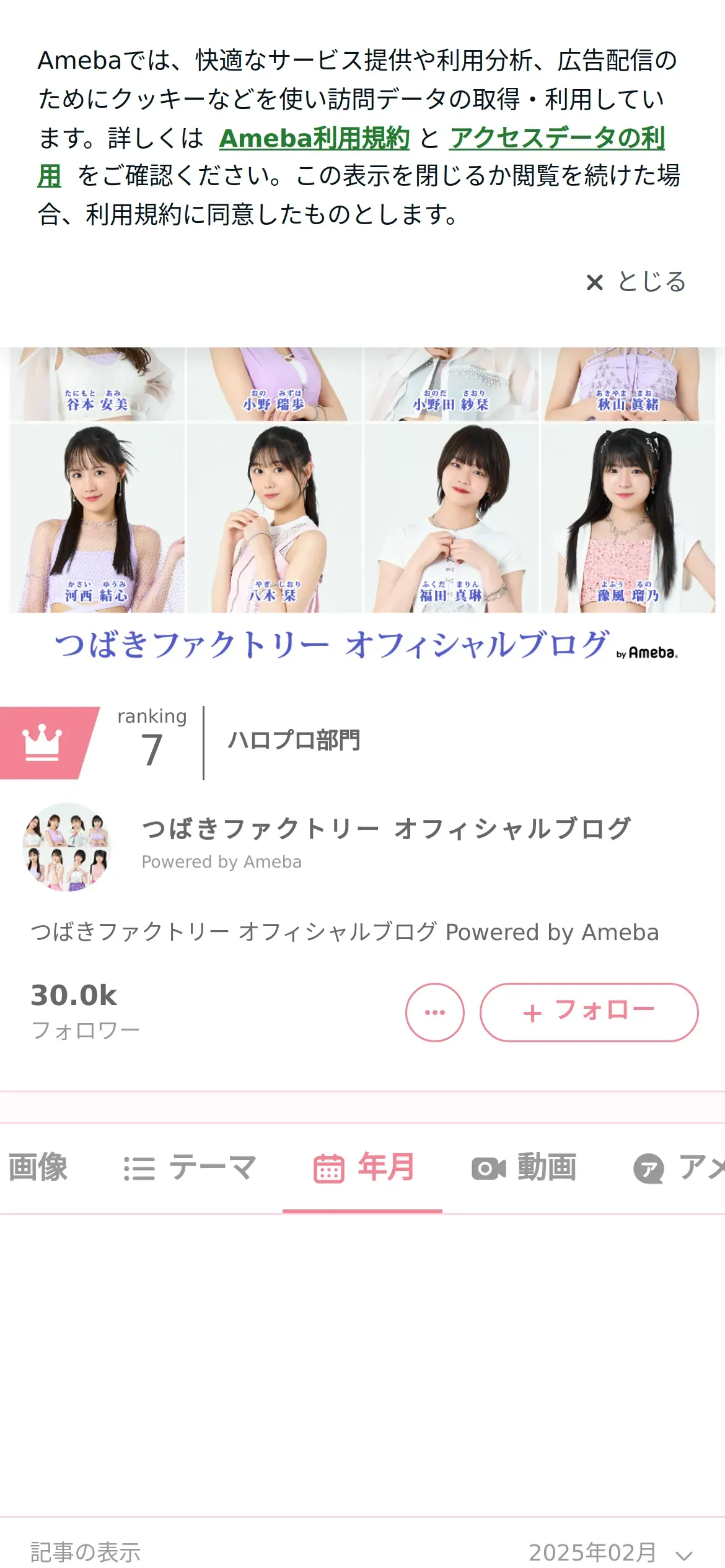This screenshot has height=1568, width=725.
Task: Open the Ameba利用規約 link
Action: pos(314,138)
